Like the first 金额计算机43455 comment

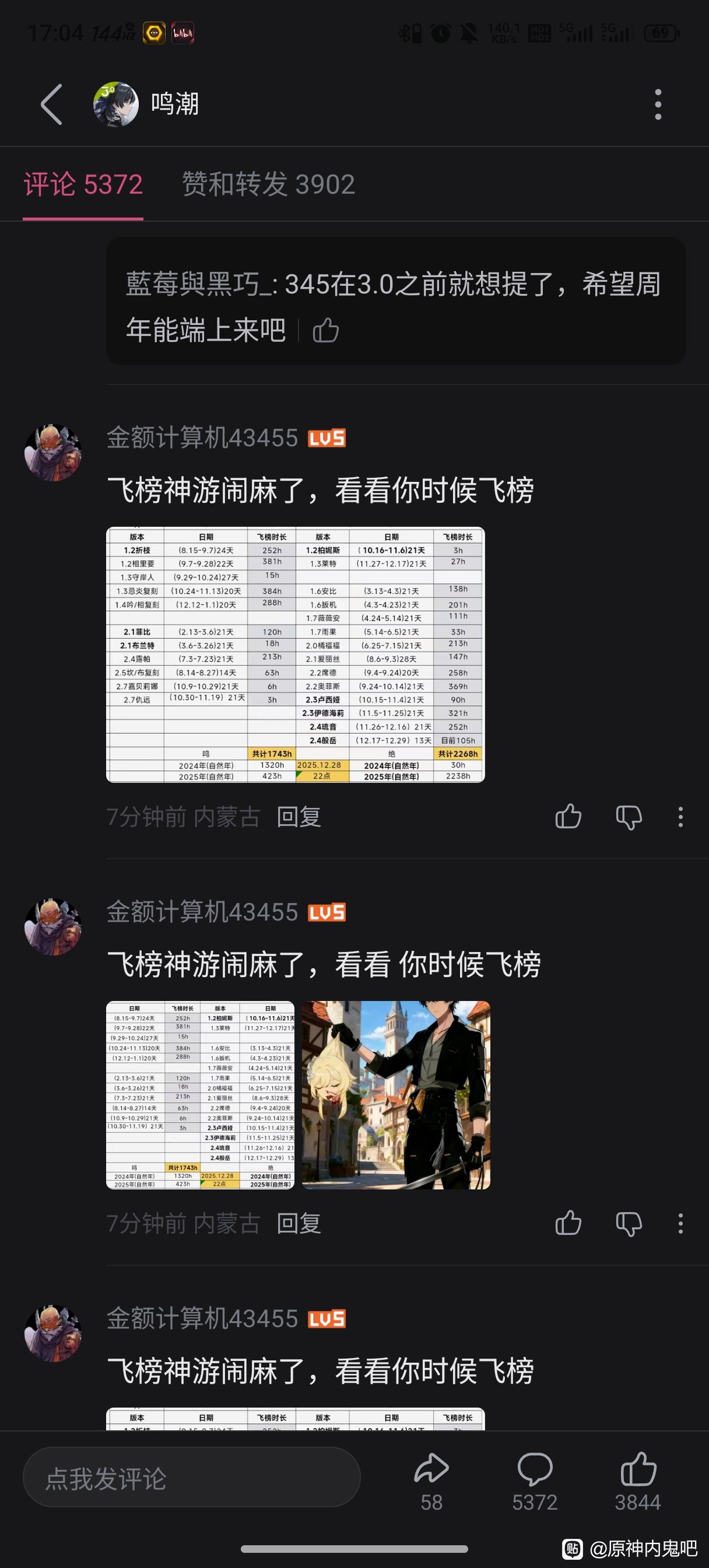(568, 817)
